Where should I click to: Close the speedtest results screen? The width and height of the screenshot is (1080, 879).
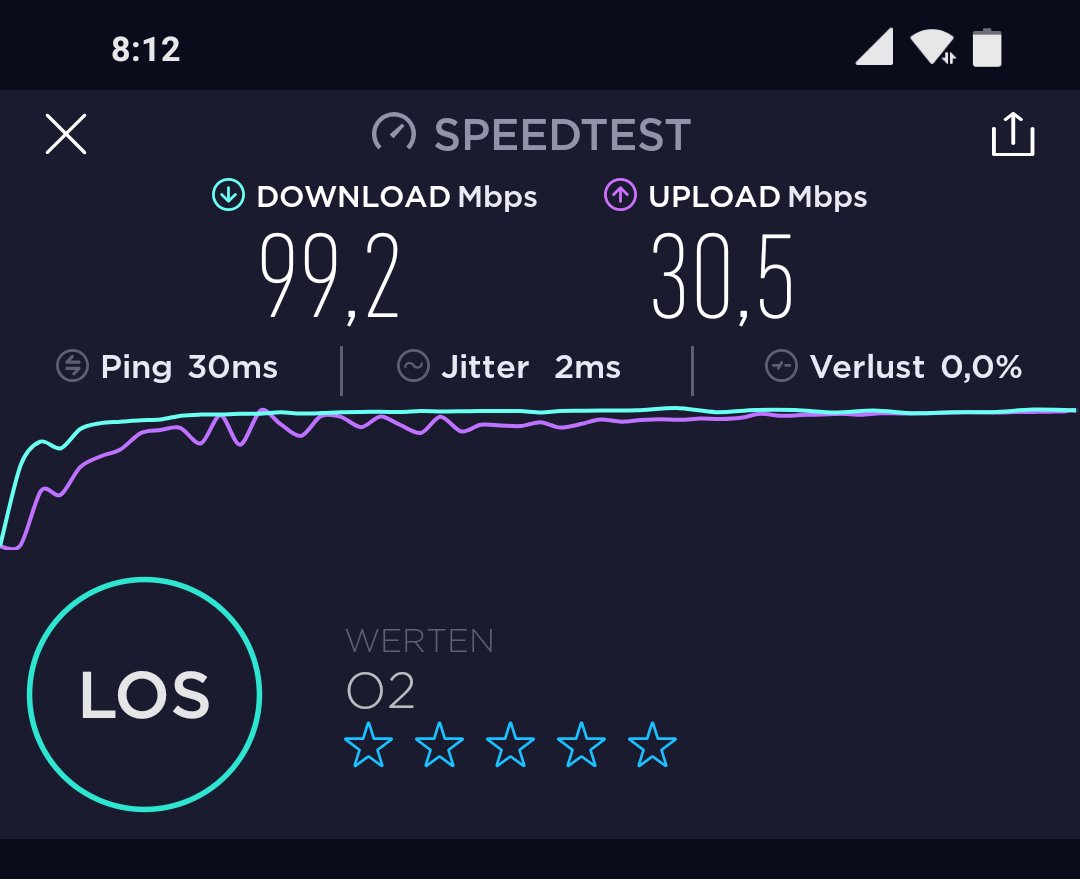(66, 134)
